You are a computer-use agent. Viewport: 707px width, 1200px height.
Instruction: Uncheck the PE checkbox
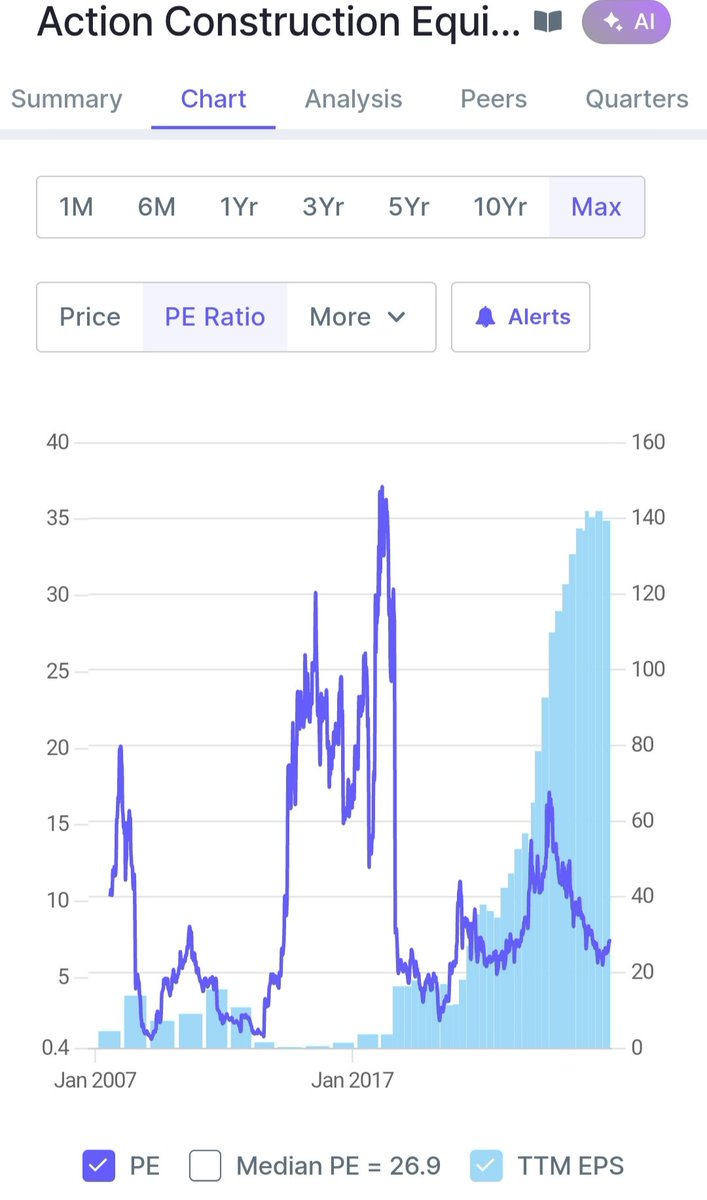98,1165
